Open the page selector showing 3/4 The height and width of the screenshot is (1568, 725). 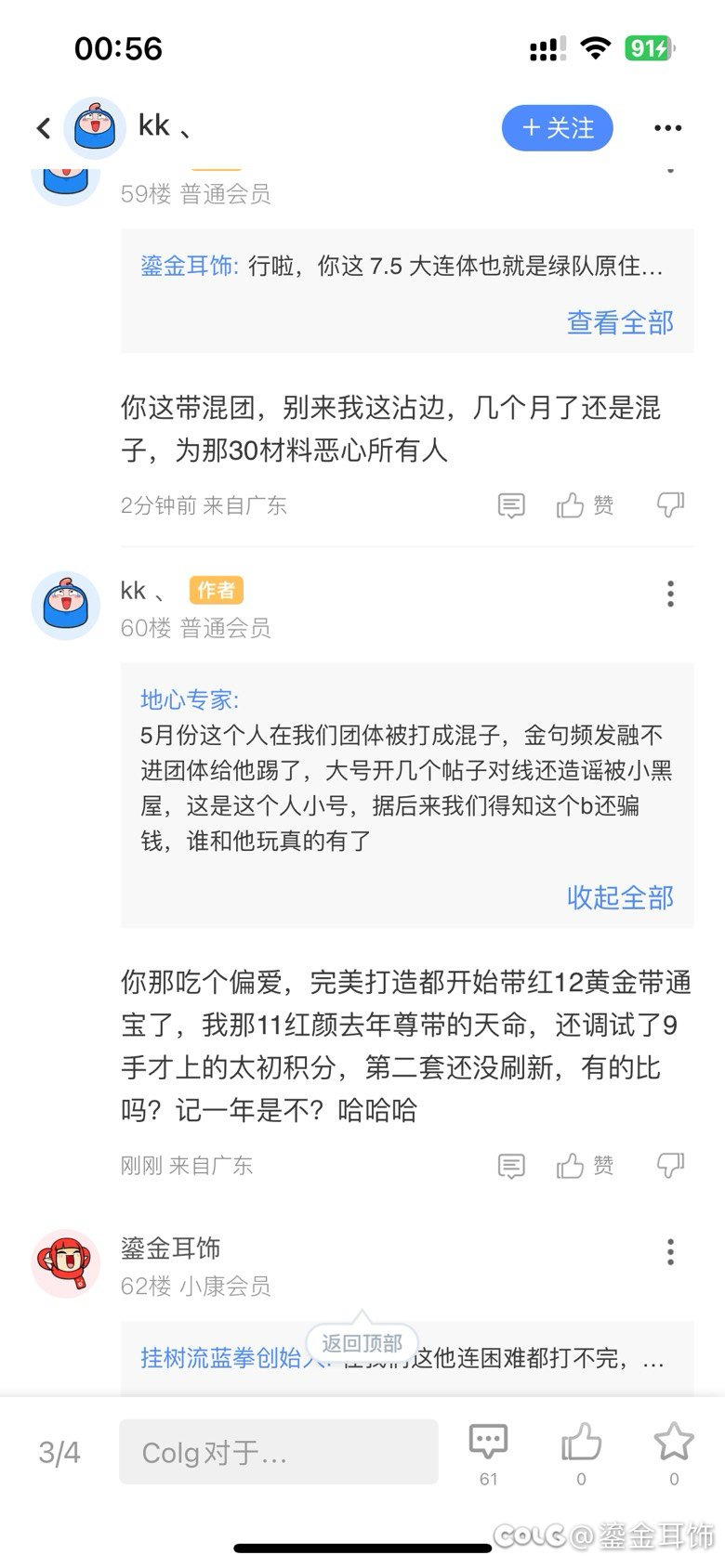tap(59, 1452)
